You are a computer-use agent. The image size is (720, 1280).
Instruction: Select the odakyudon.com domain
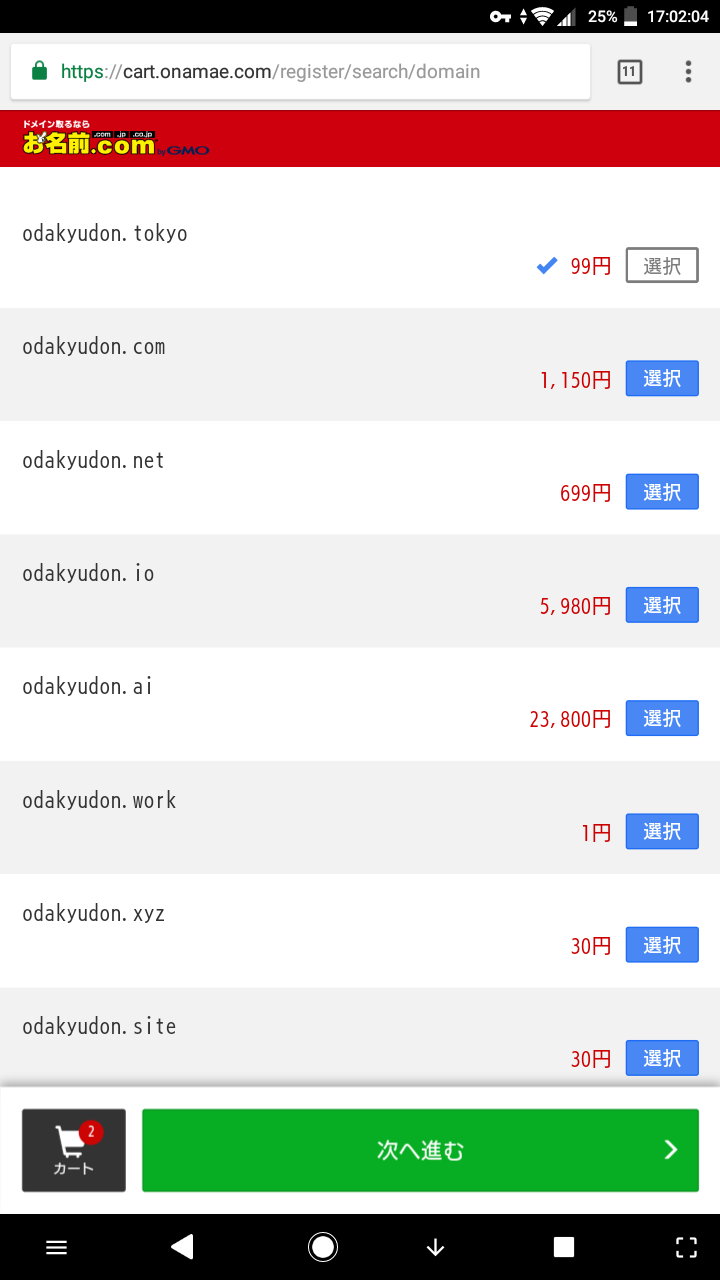661,379
